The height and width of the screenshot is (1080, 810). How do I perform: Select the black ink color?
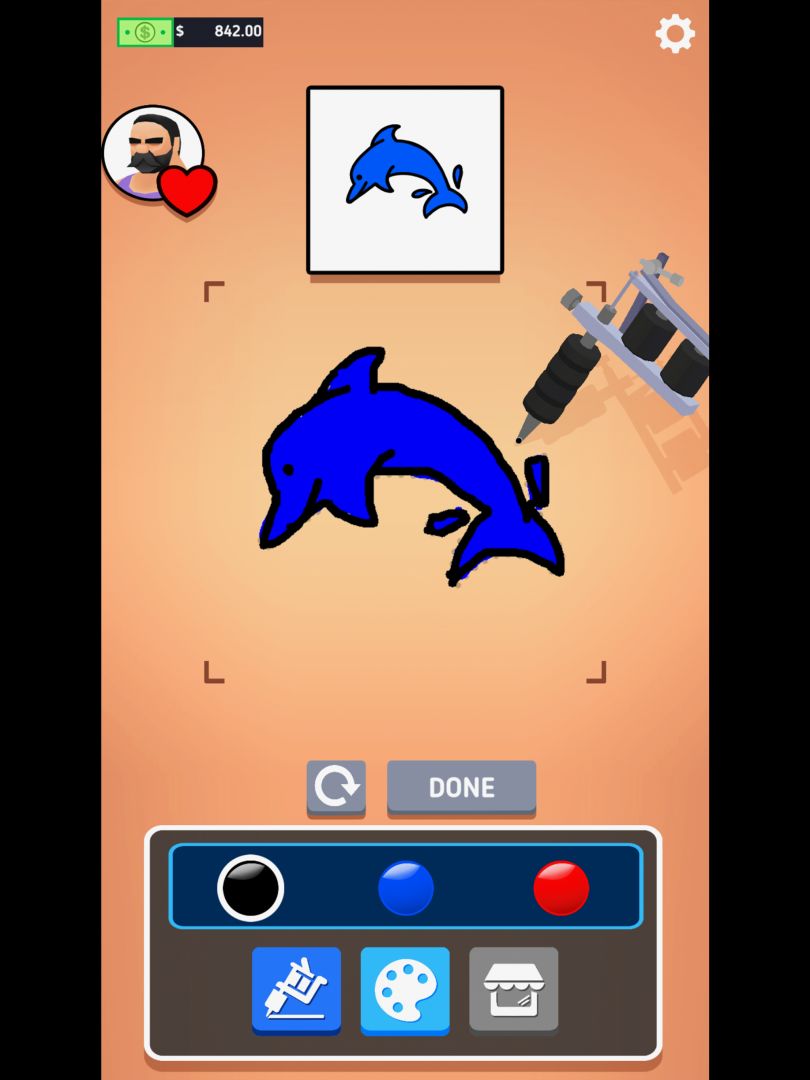click(x=250, y=887)
